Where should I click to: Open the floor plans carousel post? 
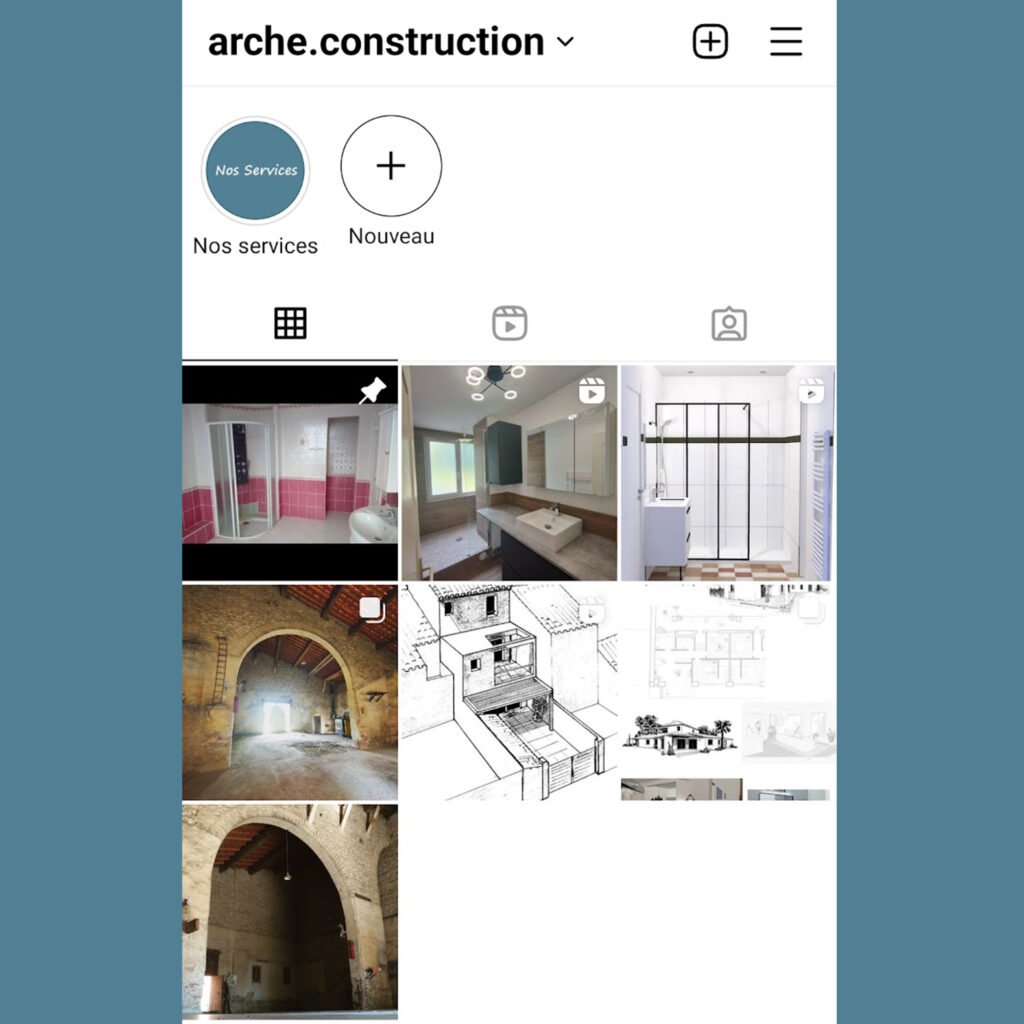coord(727,692)
